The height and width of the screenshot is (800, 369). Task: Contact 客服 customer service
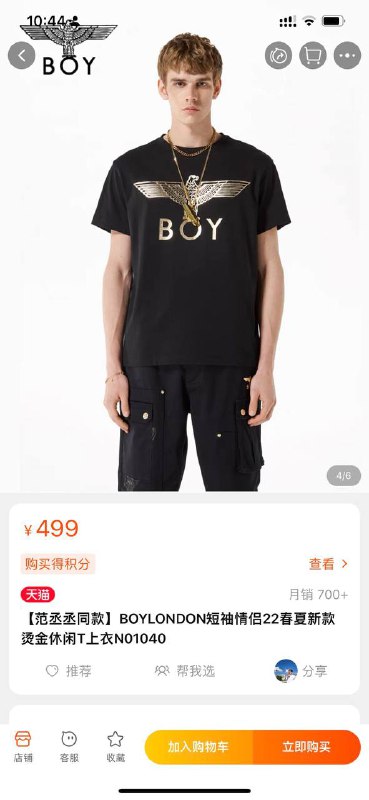click(x=69, y=746)
